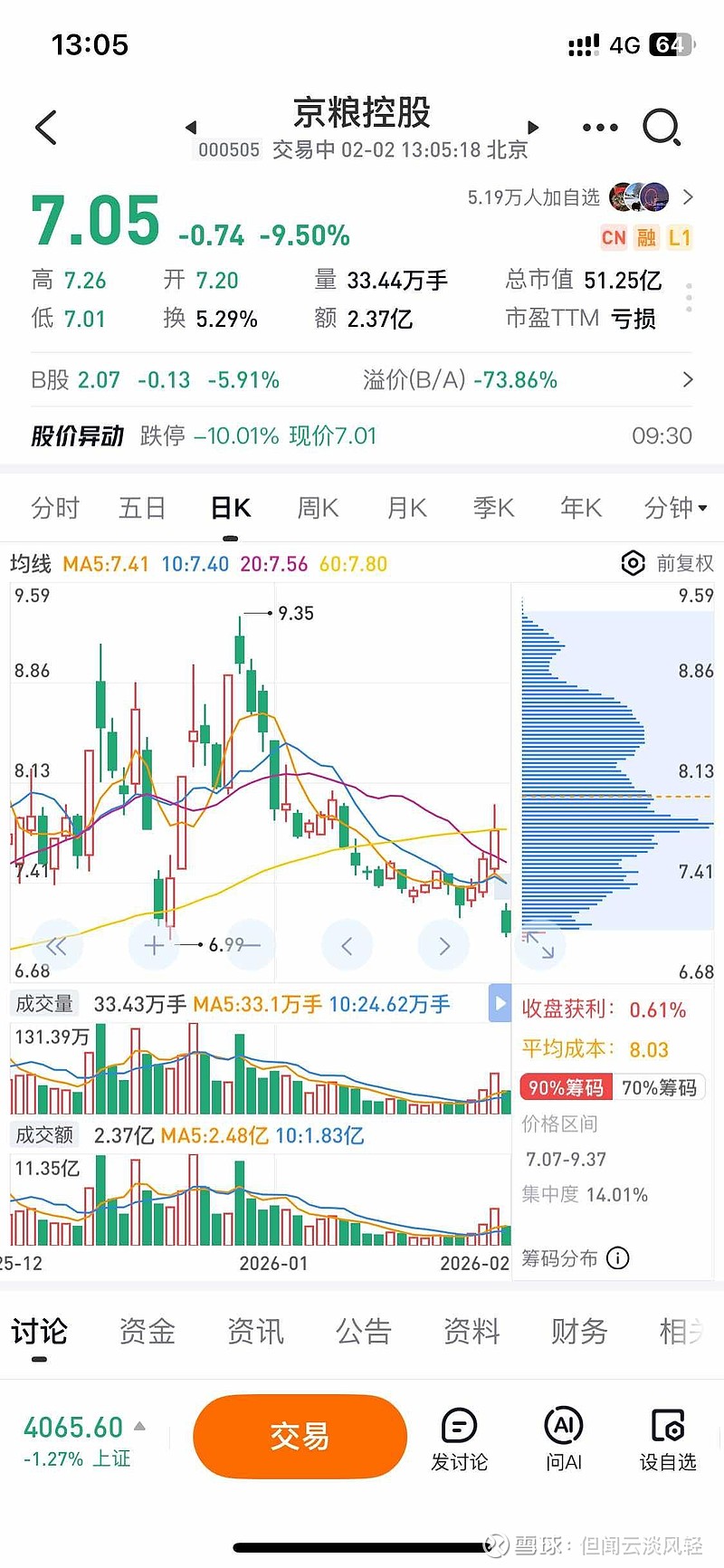
Task: Open the three-dot more menu
Action: 600,128
